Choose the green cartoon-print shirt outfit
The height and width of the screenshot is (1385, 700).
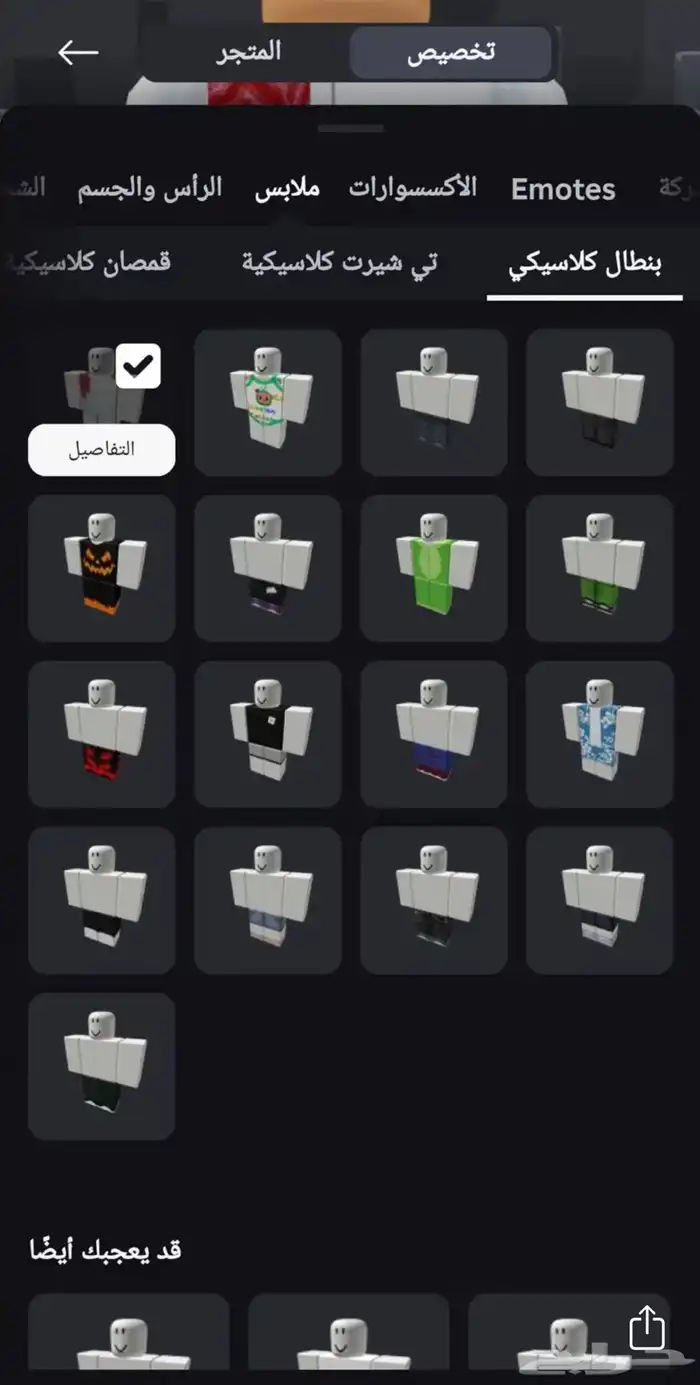(268, 402)
